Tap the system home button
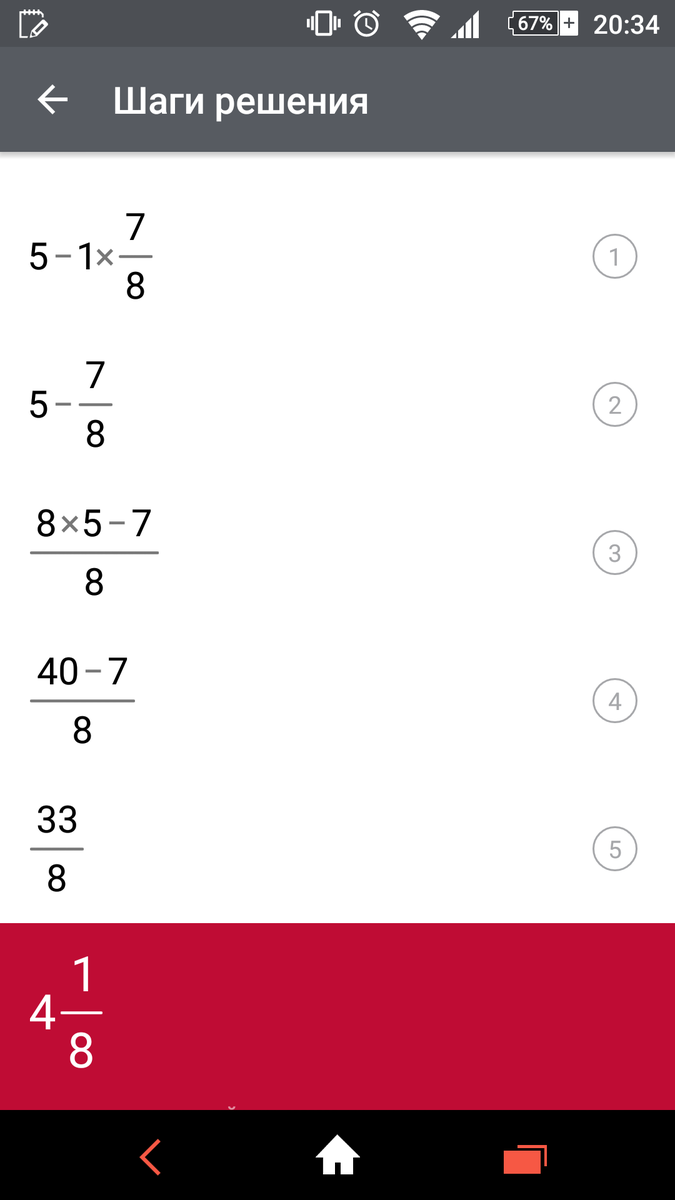This screenshot has height=1200, width=675. [337, 1158]
